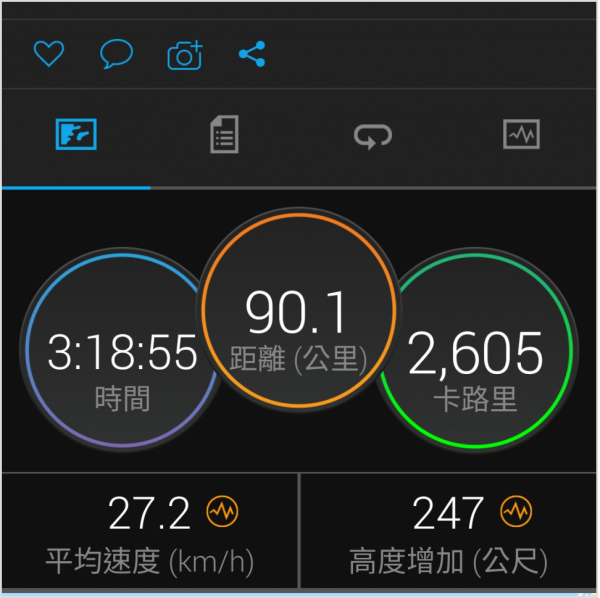Select the overview summary tab
600x598 pixels.
[x=76, y=136]
